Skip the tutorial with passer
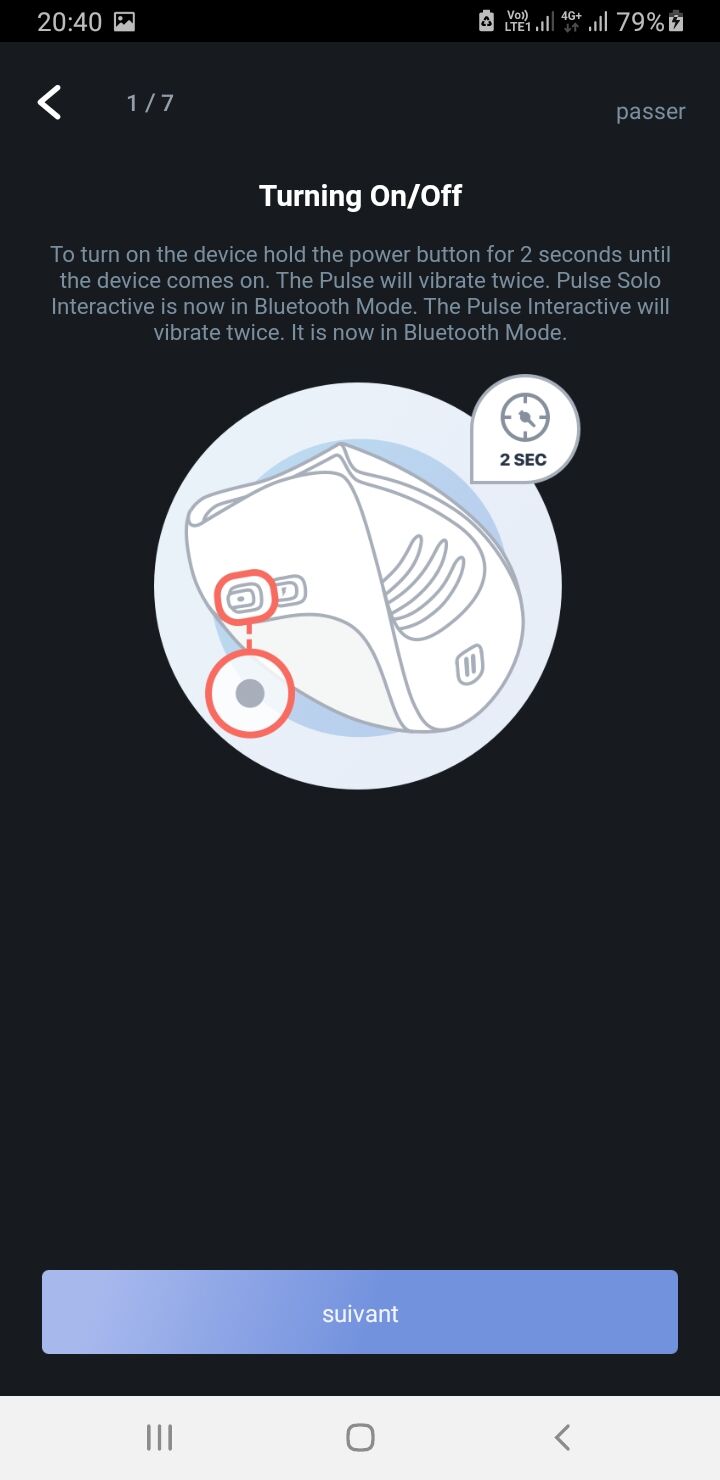This screenshot has width=720, height=1480. pos(650,111)
